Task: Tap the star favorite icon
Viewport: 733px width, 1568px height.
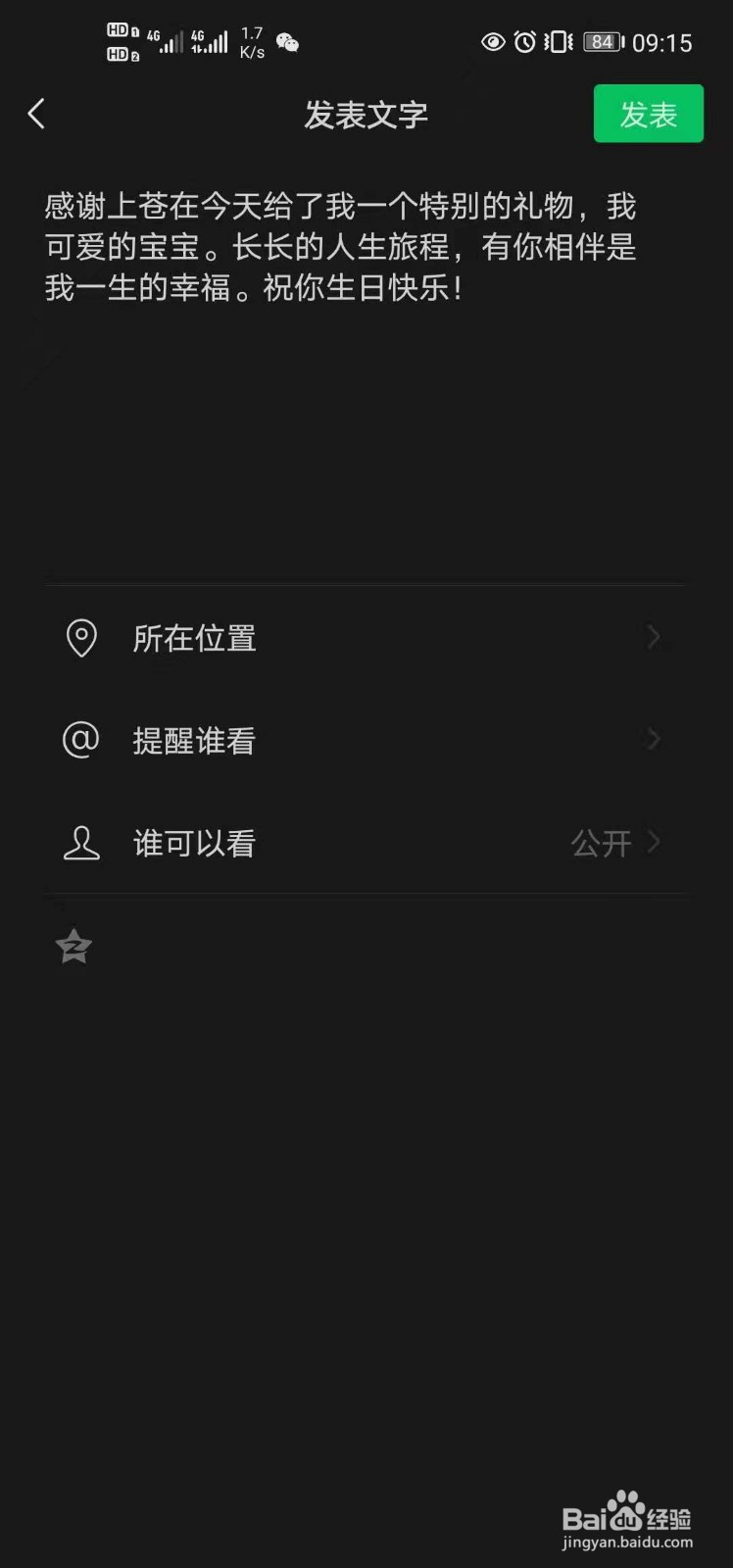Action: 73,946
